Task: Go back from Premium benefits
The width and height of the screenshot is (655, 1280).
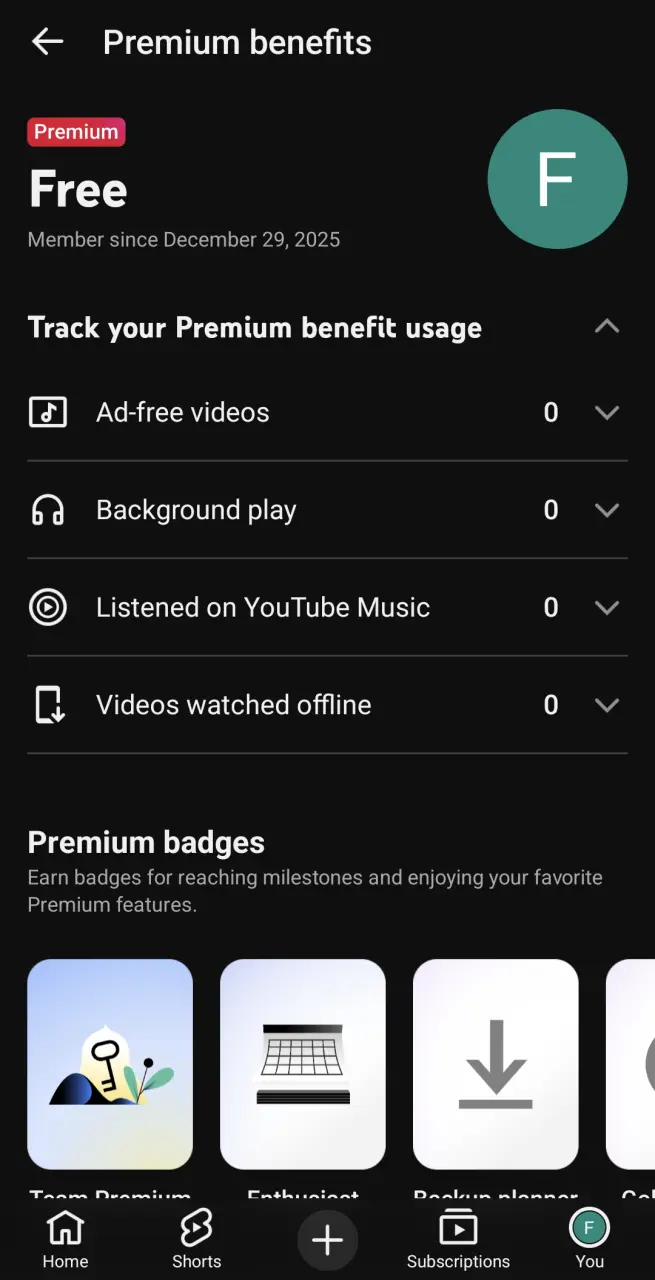Action: coord(47,42)
